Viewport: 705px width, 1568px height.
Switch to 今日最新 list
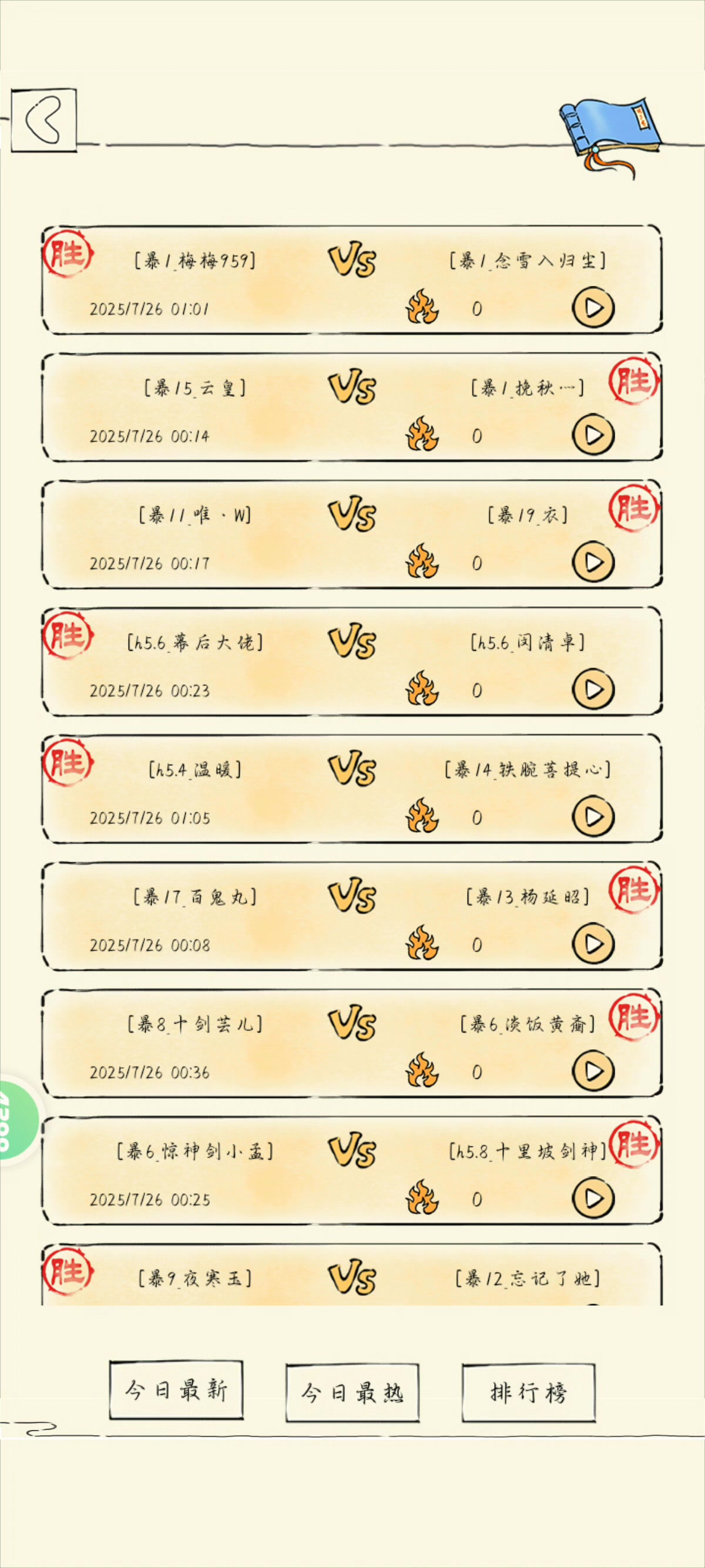point(177,1391)
